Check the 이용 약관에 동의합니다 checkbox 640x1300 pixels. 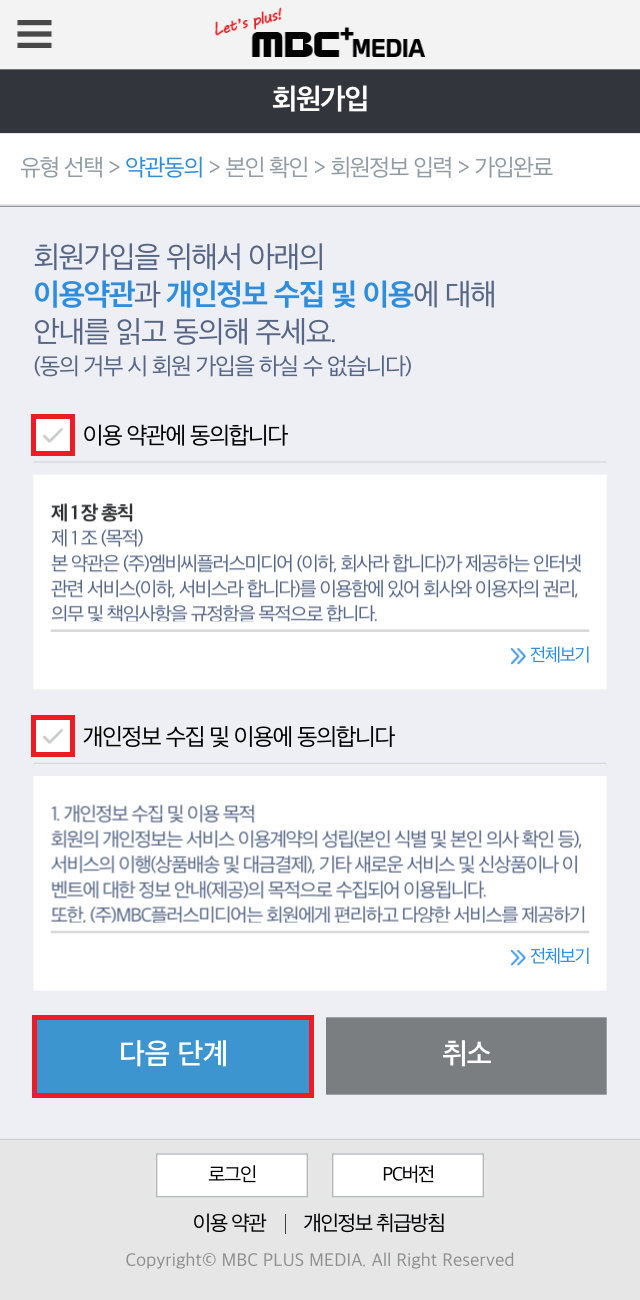(x=53, y=435)
